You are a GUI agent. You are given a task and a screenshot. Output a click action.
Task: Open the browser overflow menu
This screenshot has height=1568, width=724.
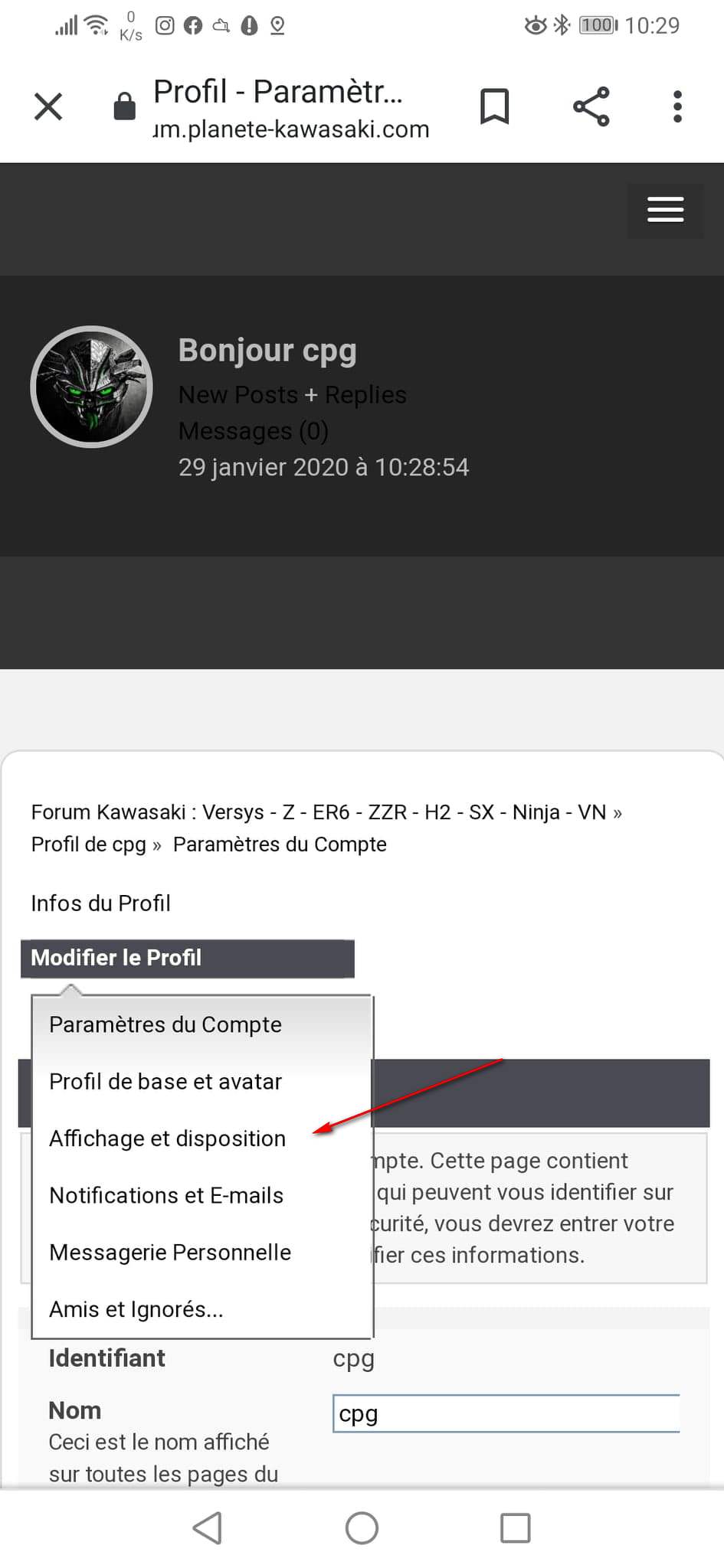coord(677,106)
